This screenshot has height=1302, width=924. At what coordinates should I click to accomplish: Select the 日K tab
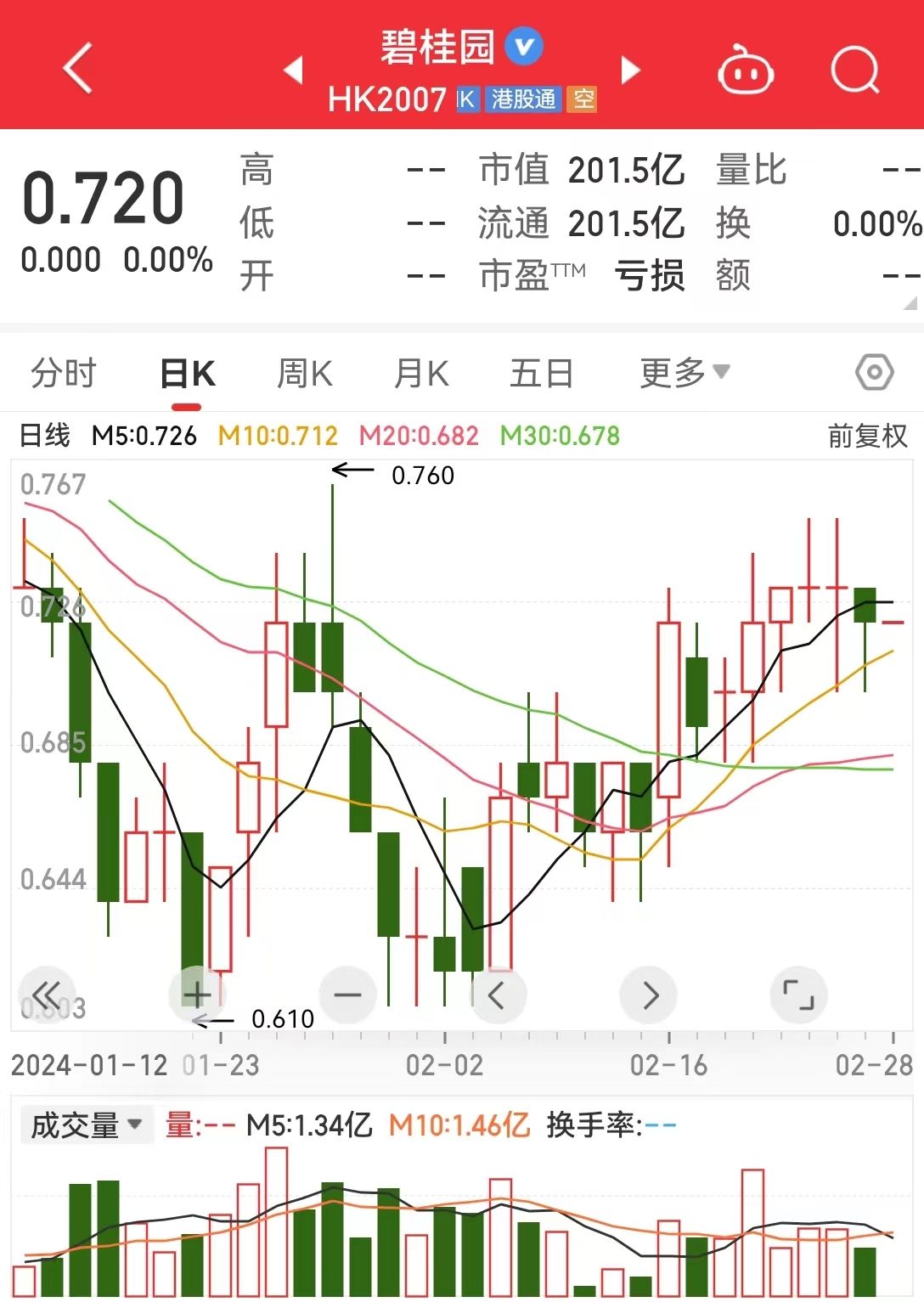[x=188, y=373]
